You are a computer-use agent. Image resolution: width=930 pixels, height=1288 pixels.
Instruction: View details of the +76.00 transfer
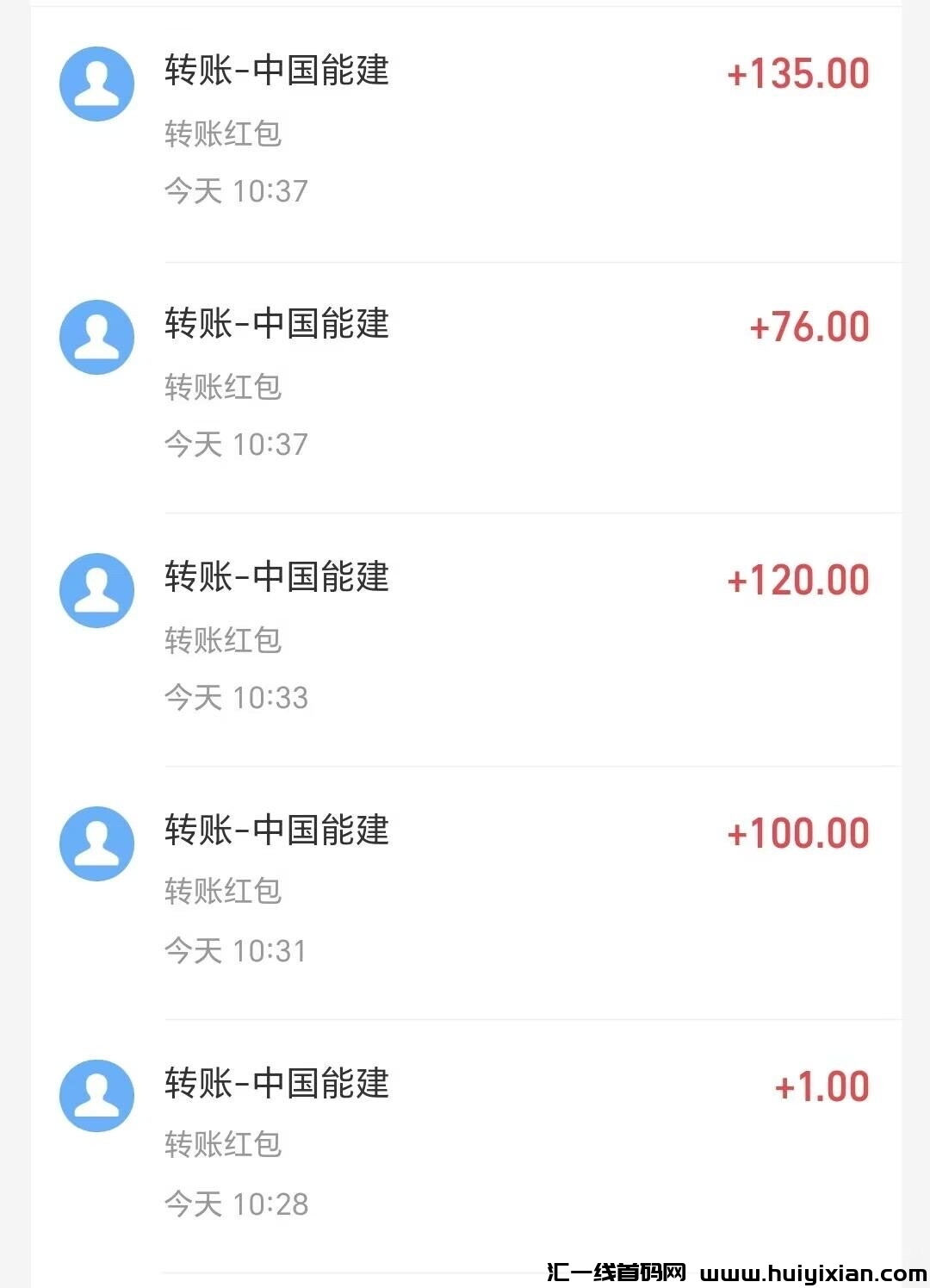click(x=465, y=383)
